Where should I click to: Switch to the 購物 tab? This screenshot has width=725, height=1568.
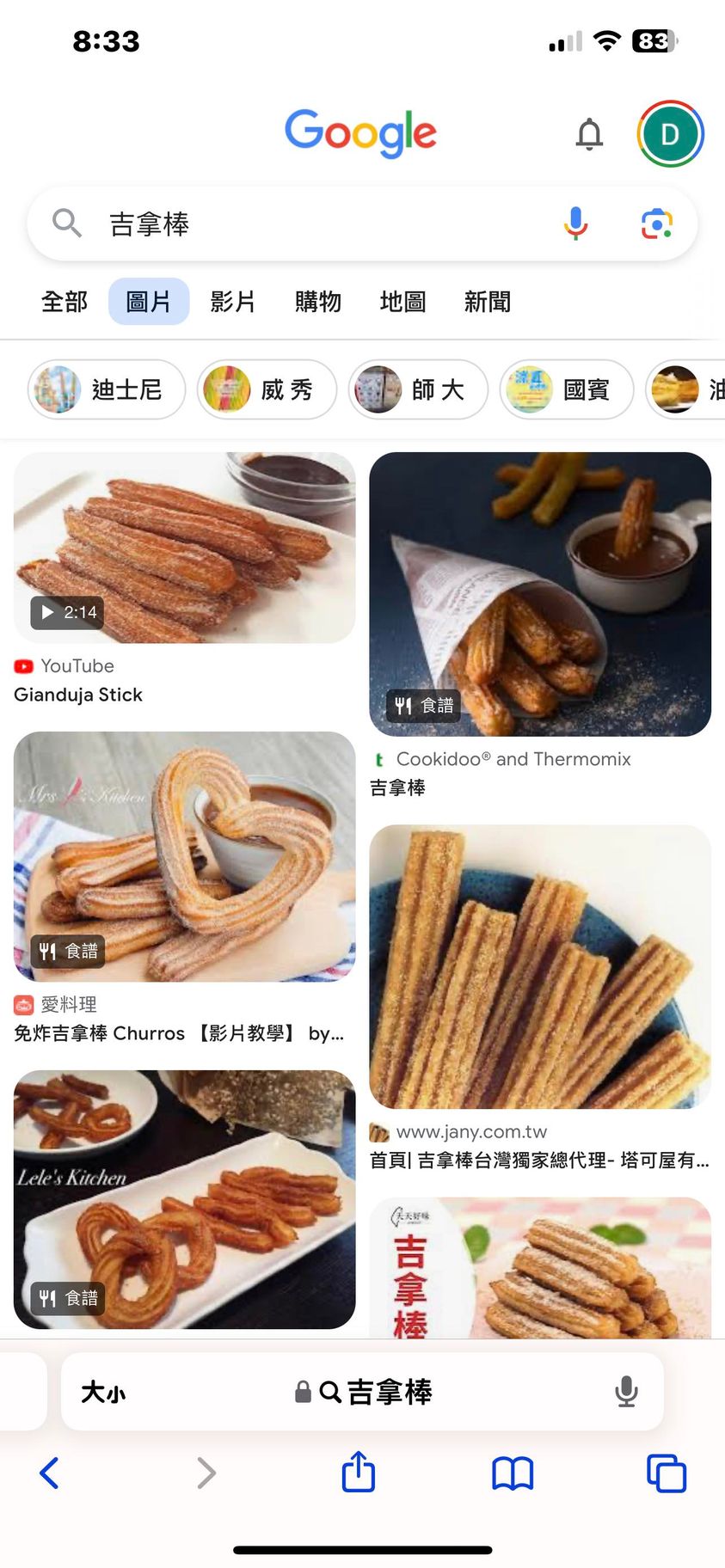pyautogui.click(x=318, y=302)
